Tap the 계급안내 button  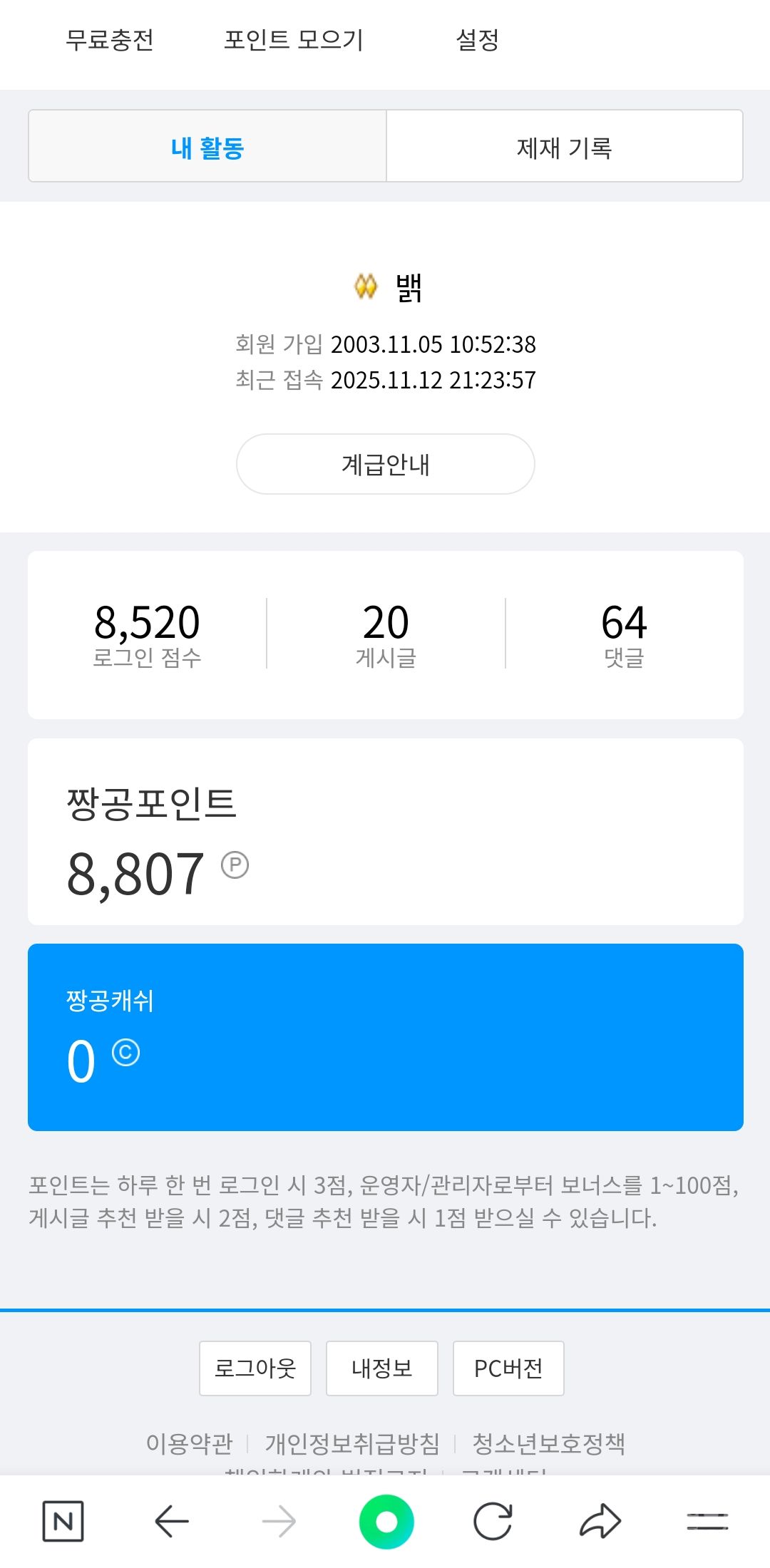385,464
